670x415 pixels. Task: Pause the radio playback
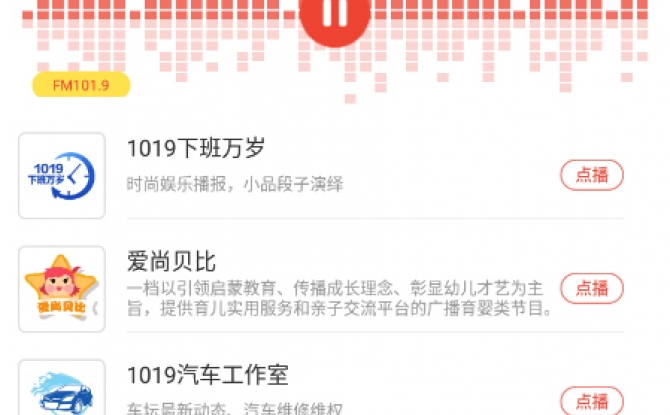tap(335, 15)
